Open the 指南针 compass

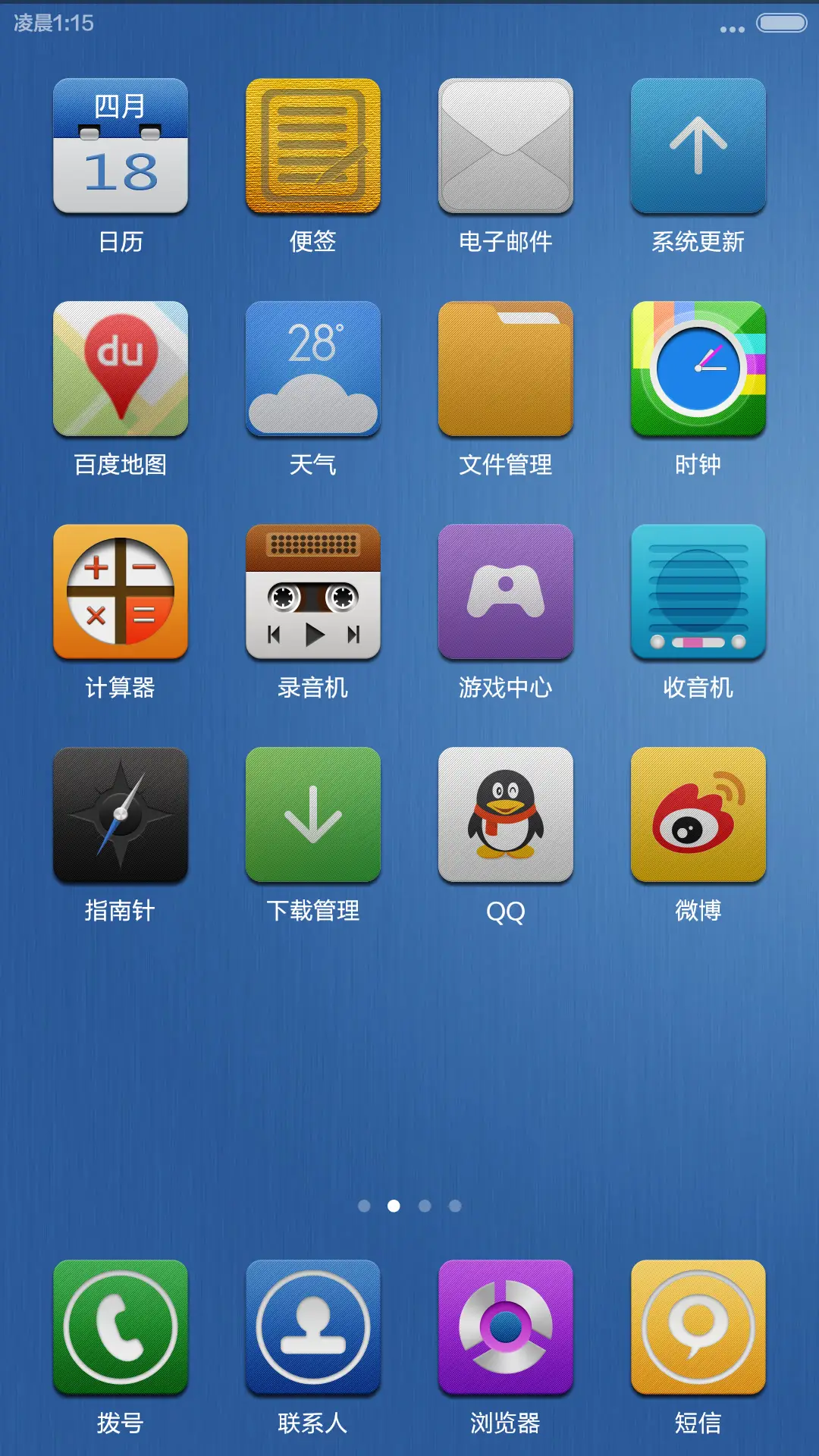pos(119,815)
